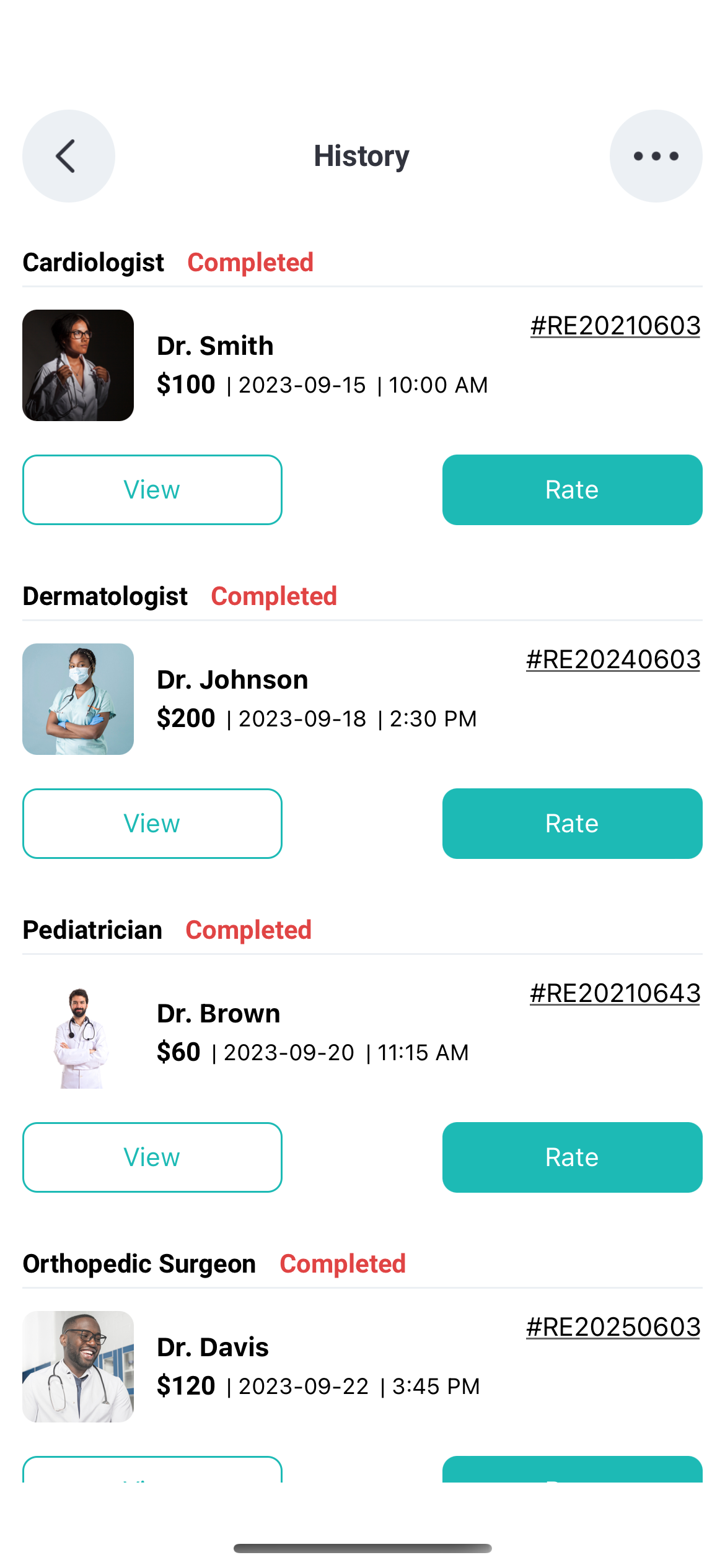This screenshot has height=1568, width=725.
Task: View Dr. Smith's profile photo
Action: pos(78,365)
